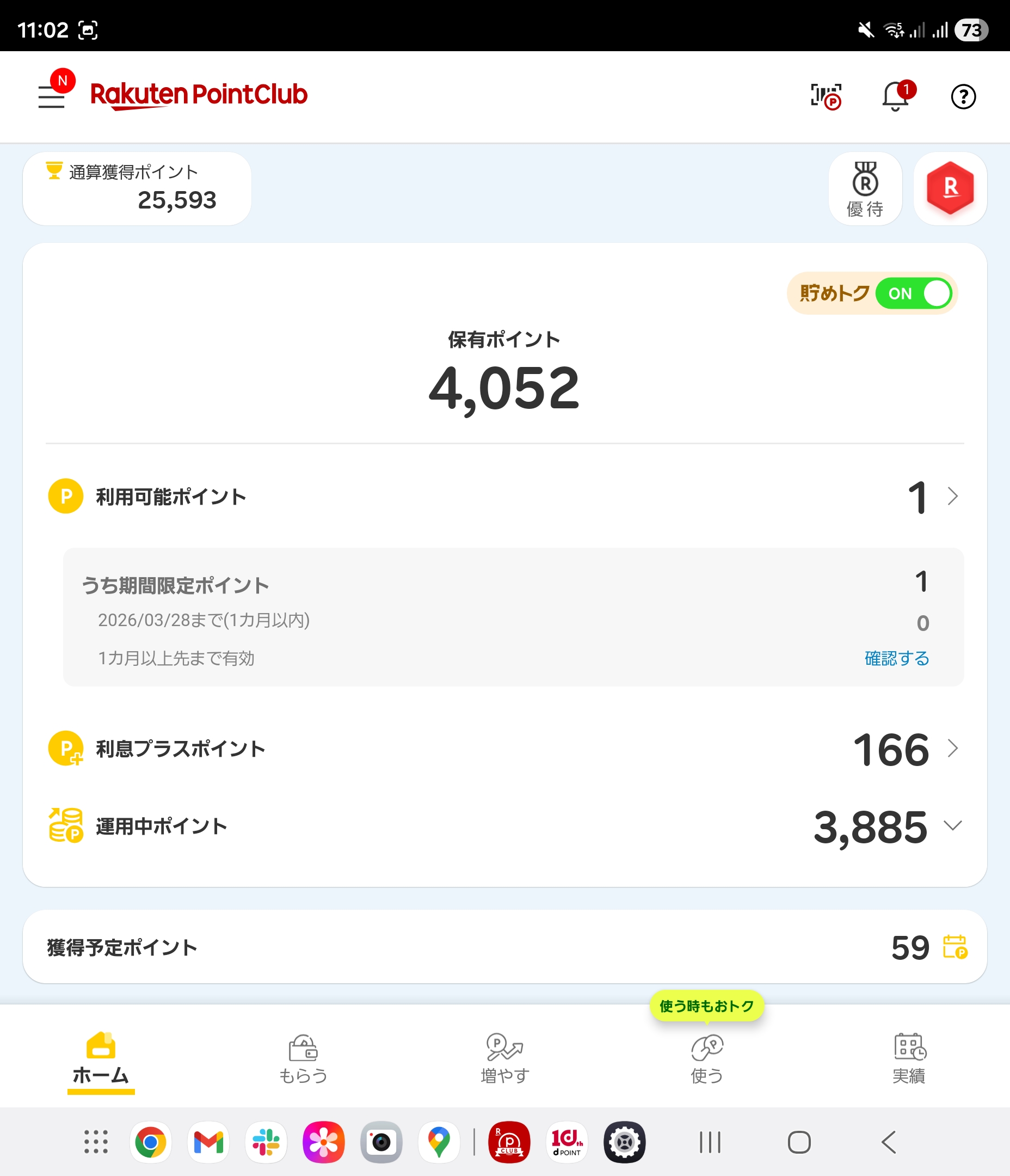Expand the 運用中ポイント section
This screenshot has height=1176, width=1010.
[952, 825]
